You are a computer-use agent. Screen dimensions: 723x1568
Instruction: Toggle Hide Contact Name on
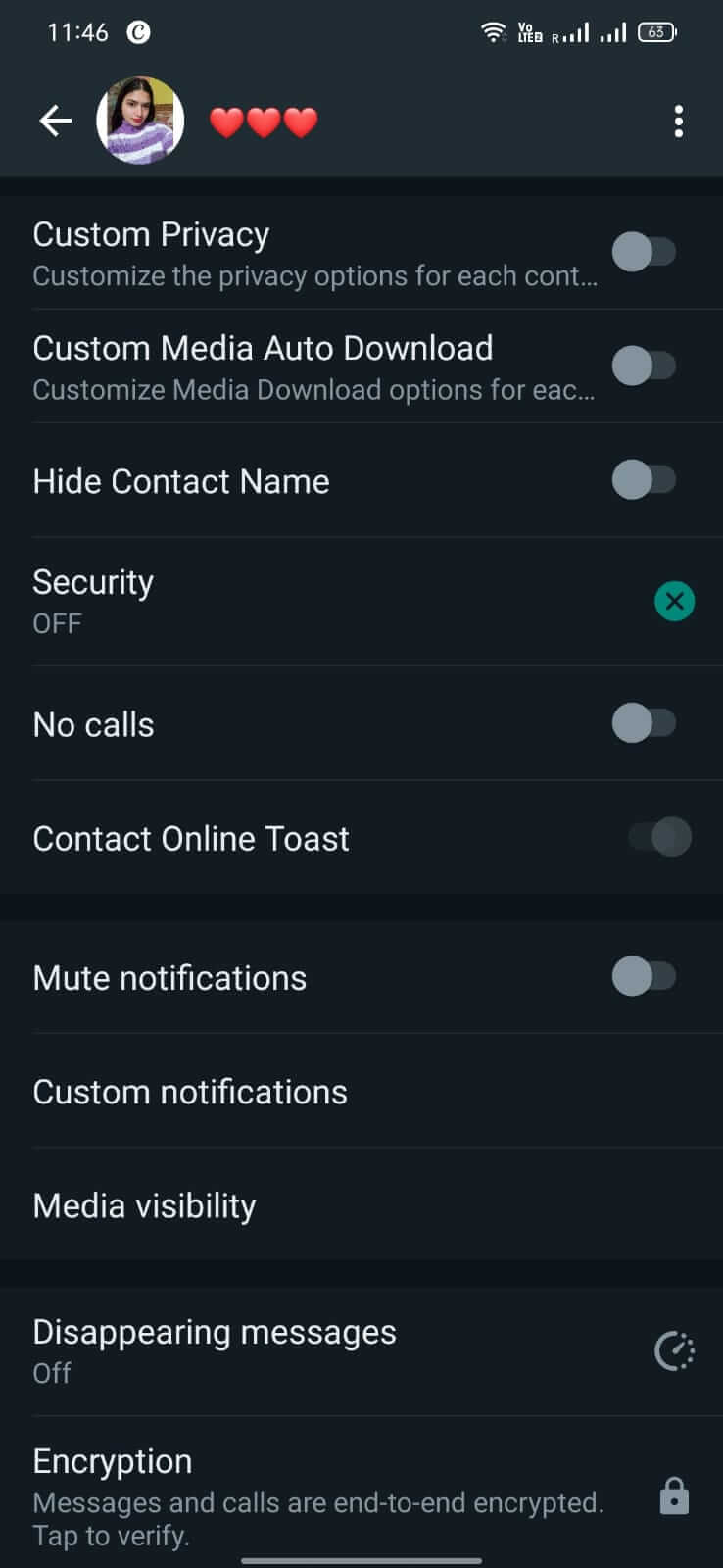click(644, 480)
